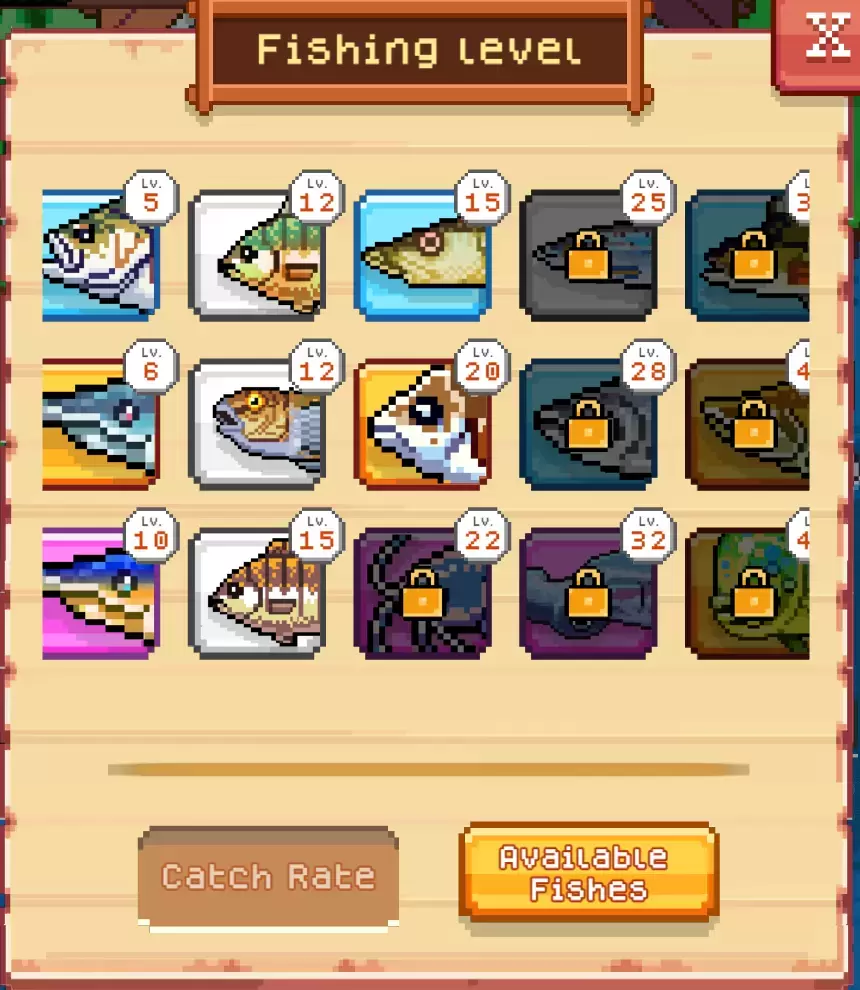Open the level 5 fish tile
The image size is (860, 990).
pos(98,256)
